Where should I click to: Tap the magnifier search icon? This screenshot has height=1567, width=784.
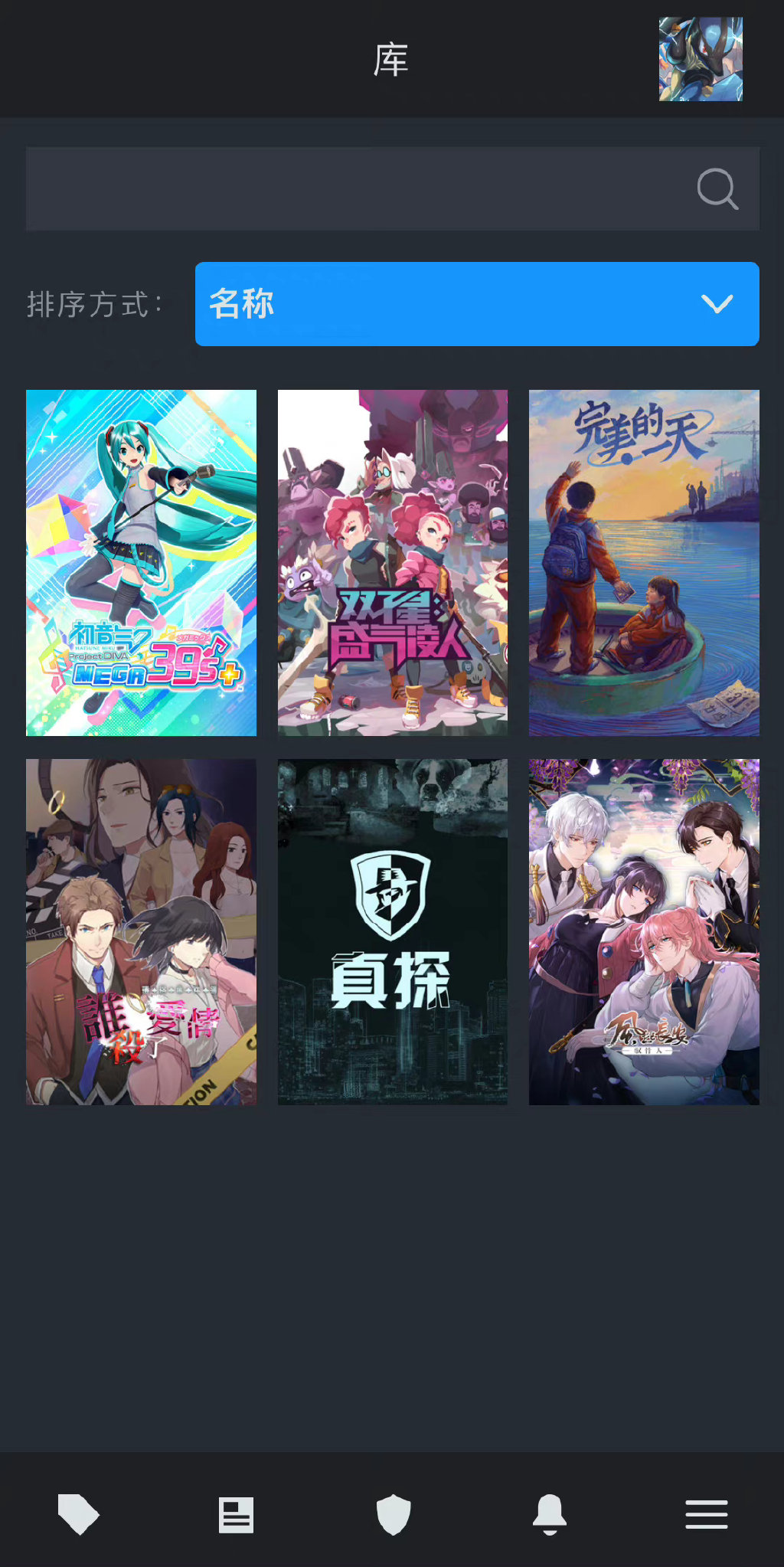[x=717, y=189]
